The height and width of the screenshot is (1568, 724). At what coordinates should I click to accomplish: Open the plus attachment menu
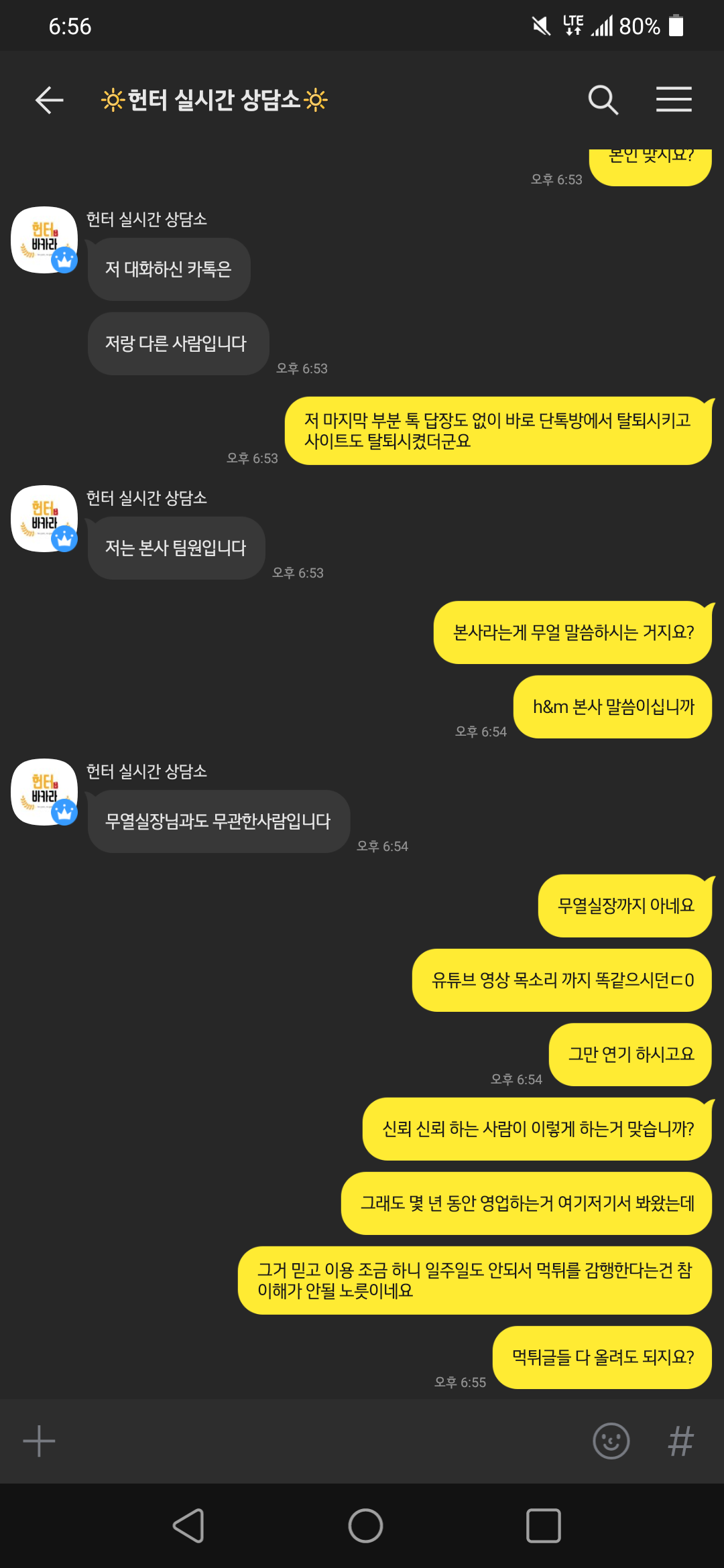pos(39,1441)
